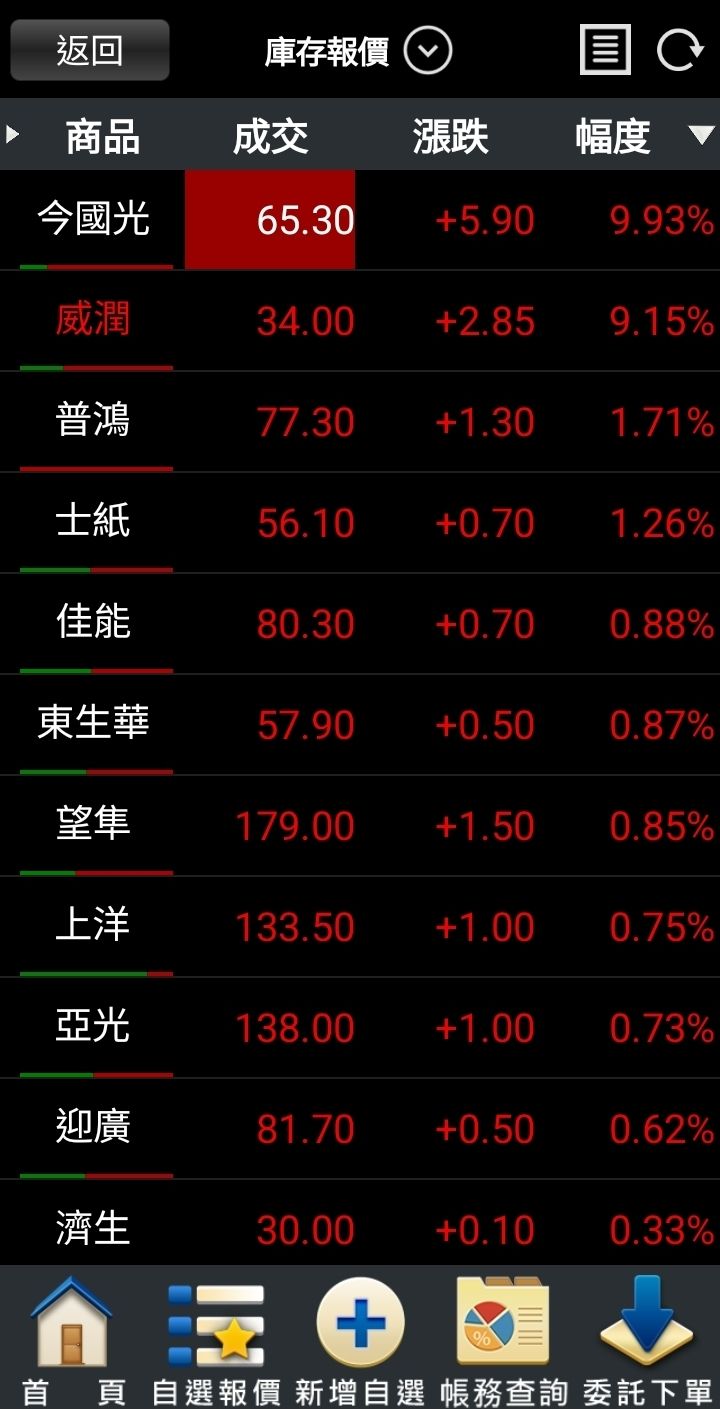720x1409 pixels.
Task: Expand the 庫存報價 dropdown
Action: tap(428, 50)
